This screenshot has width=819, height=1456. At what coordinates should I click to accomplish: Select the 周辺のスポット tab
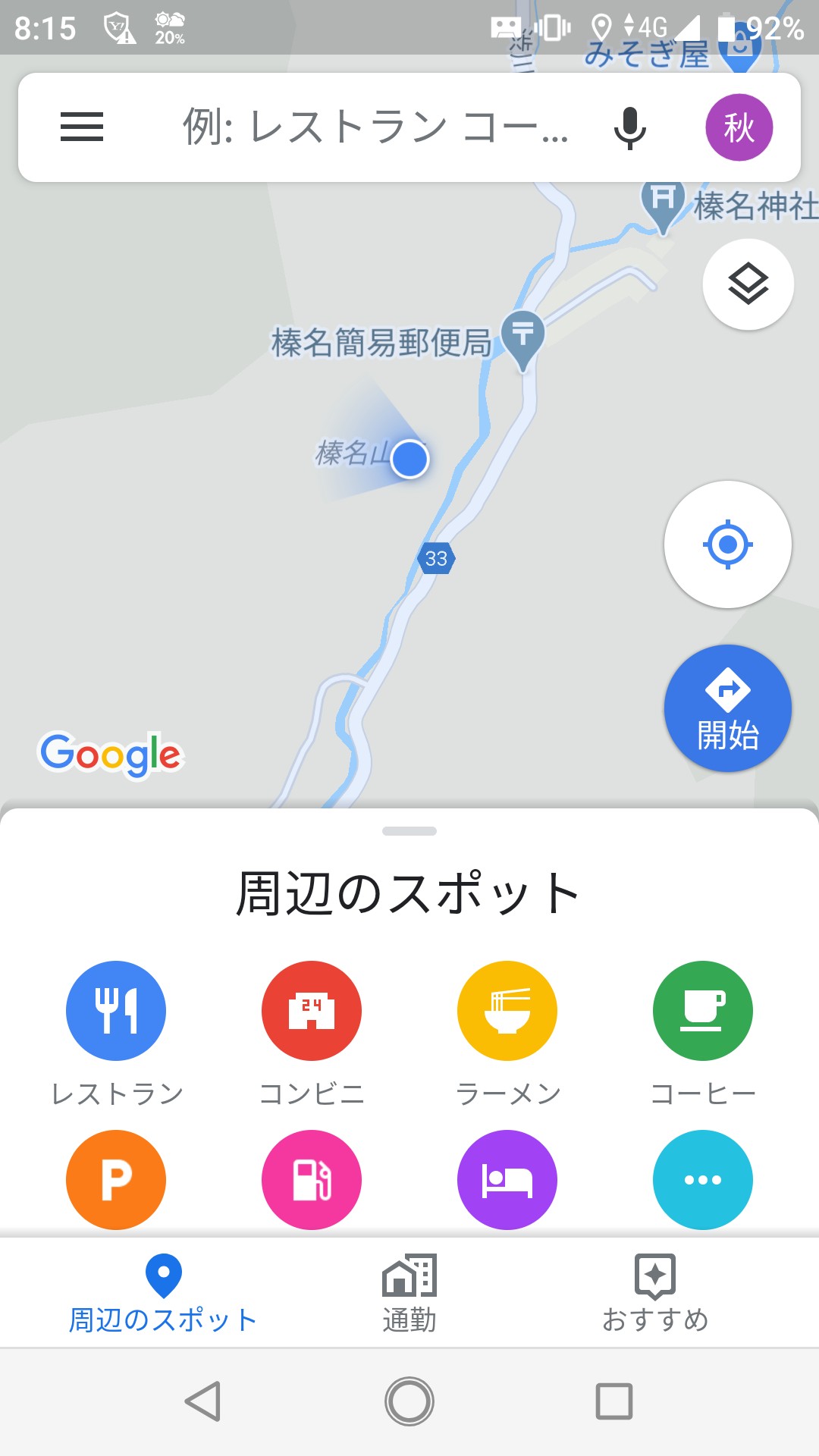click(x=163, y=1293)
